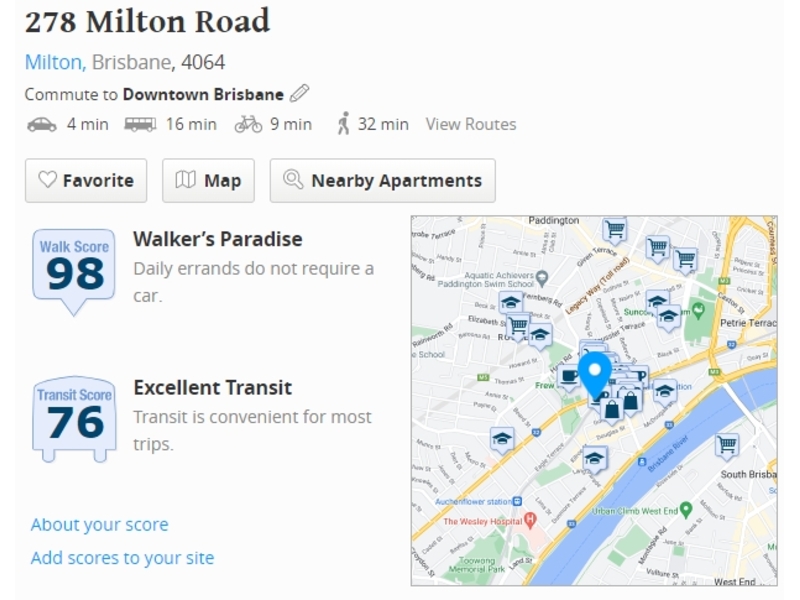Open Add scores to your site link

coord(122,558)
